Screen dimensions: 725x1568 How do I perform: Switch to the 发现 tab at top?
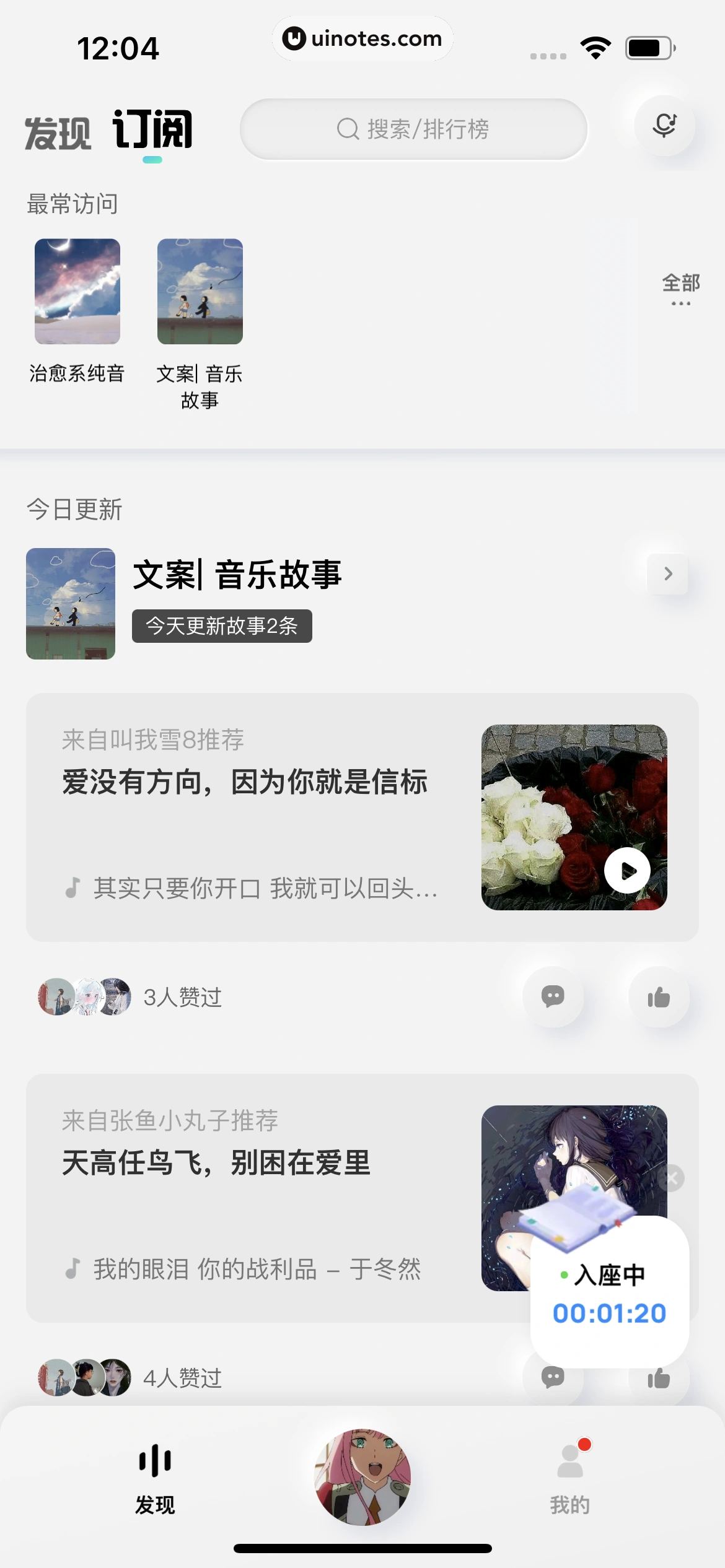pyautogui.click(x=58, y=131)
